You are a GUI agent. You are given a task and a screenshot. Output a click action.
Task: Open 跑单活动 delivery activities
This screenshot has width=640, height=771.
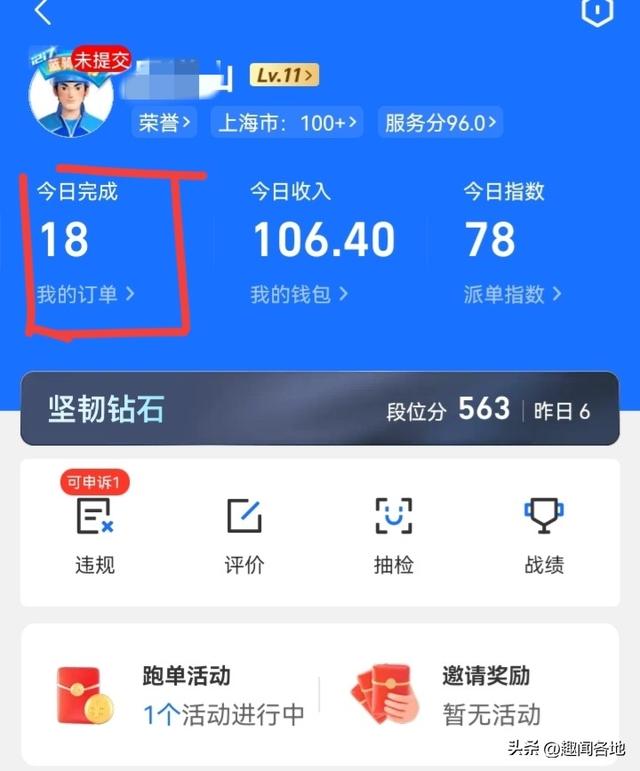[x=180, y=696]
